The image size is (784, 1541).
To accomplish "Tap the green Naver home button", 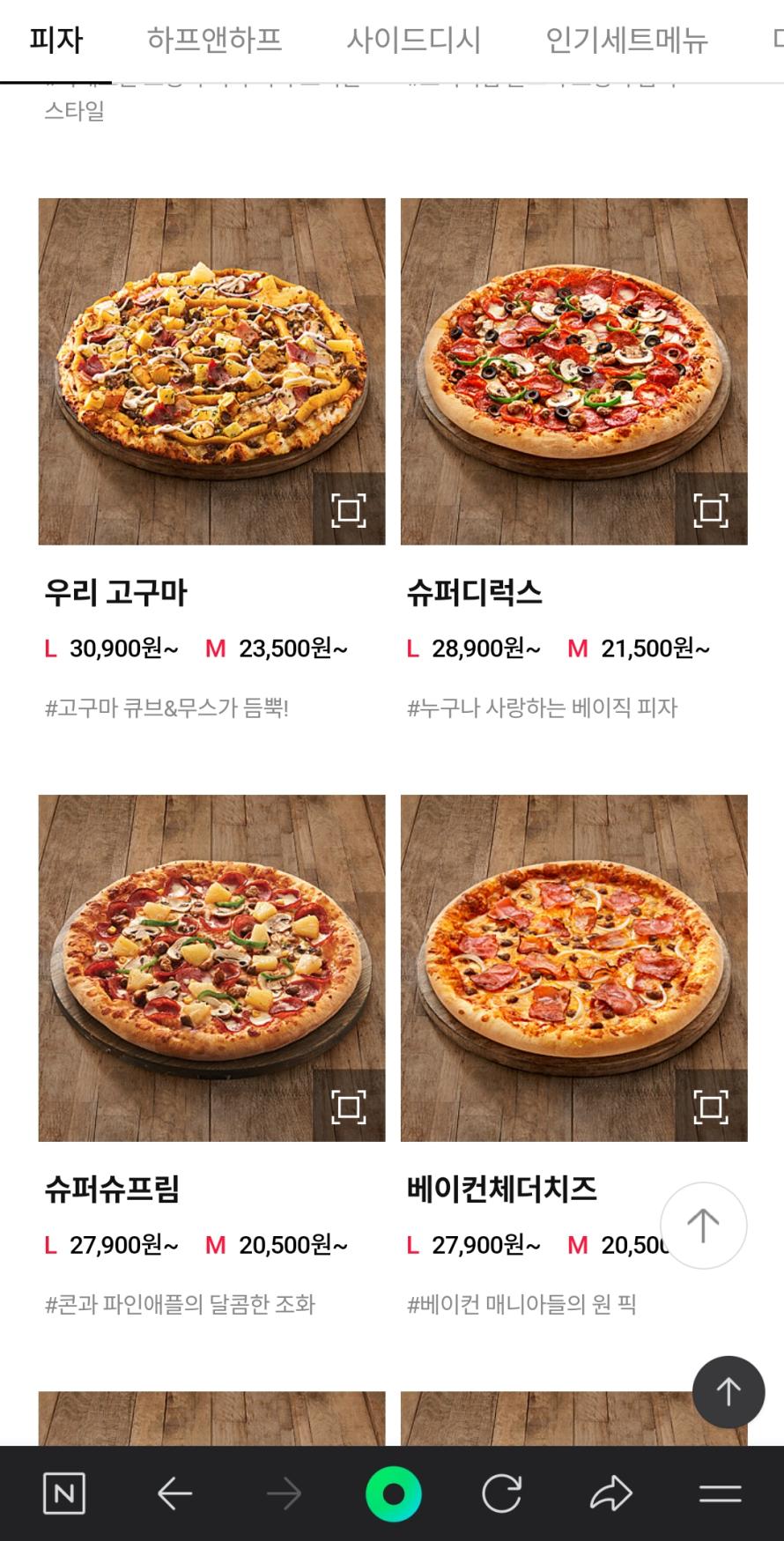I will (x=396, y=1492).
